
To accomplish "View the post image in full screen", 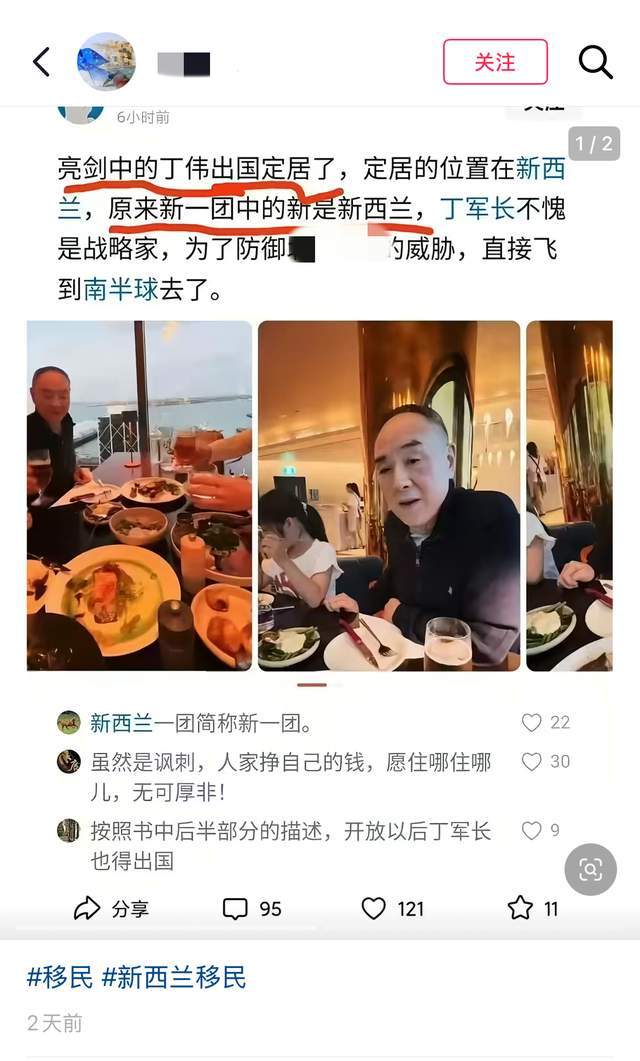I will [x=320, y=500].
